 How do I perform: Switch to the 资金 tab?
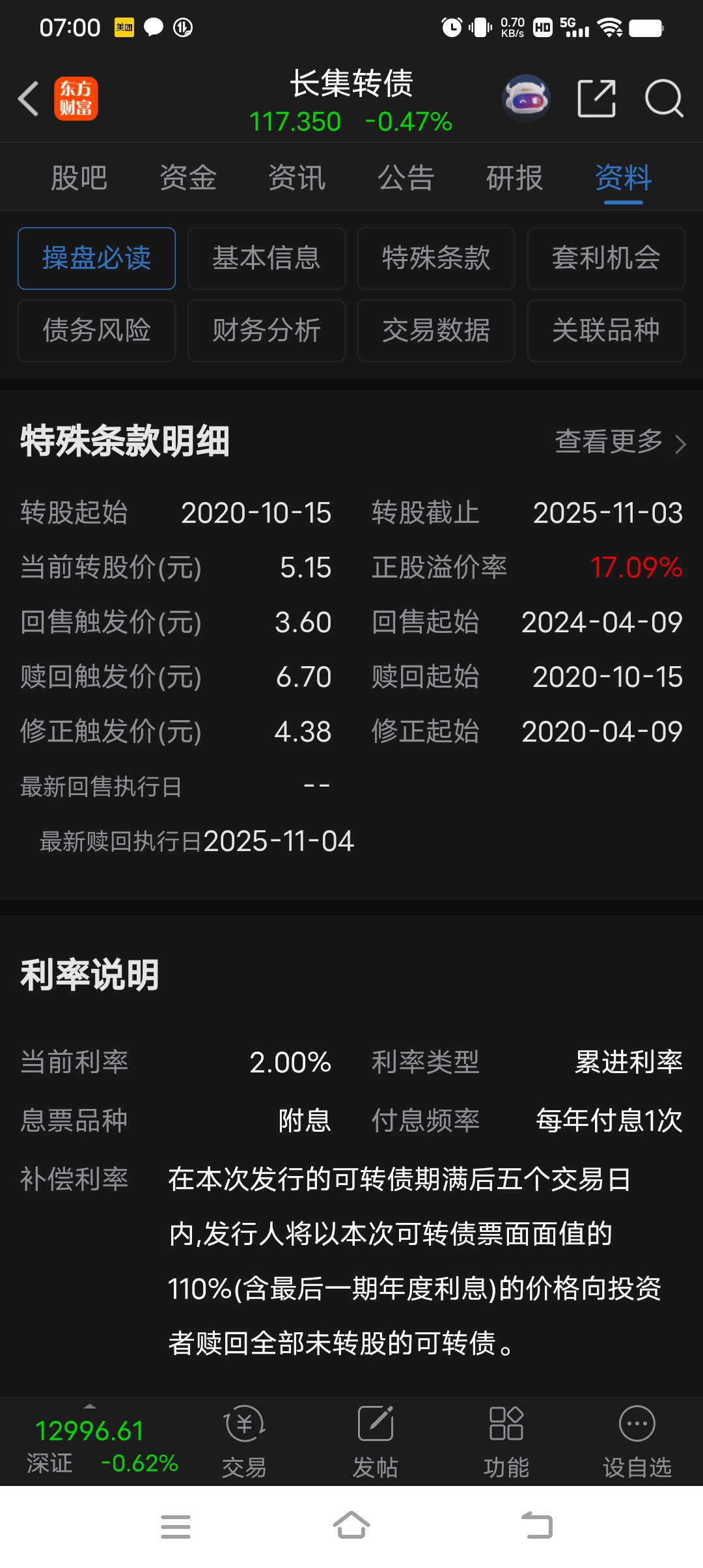188,178
